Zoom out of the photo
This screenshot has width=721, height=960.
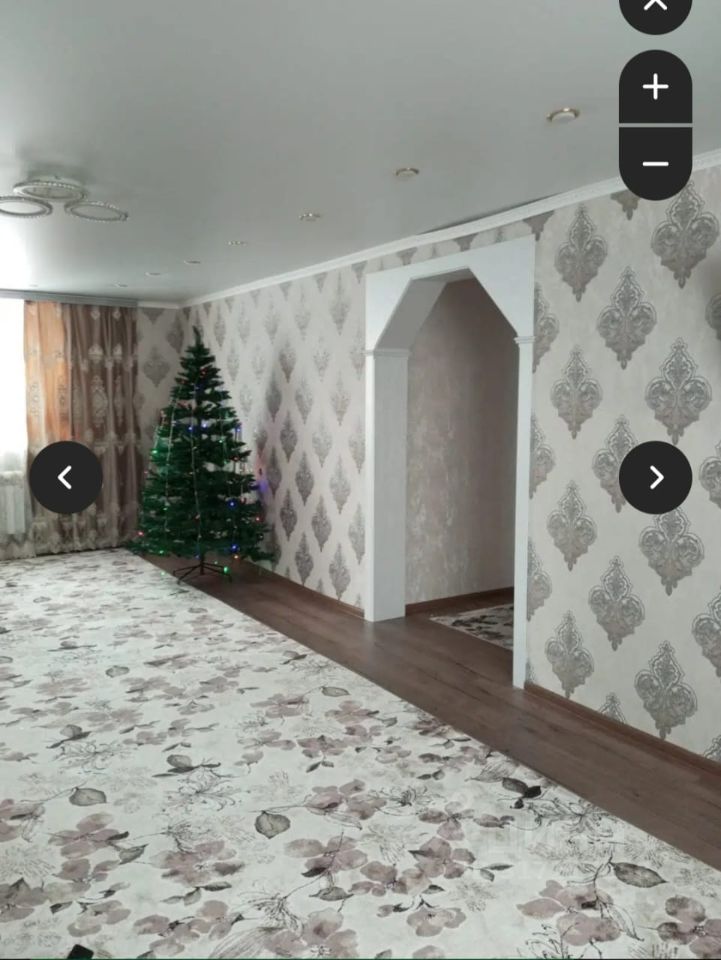pos(655,163)
